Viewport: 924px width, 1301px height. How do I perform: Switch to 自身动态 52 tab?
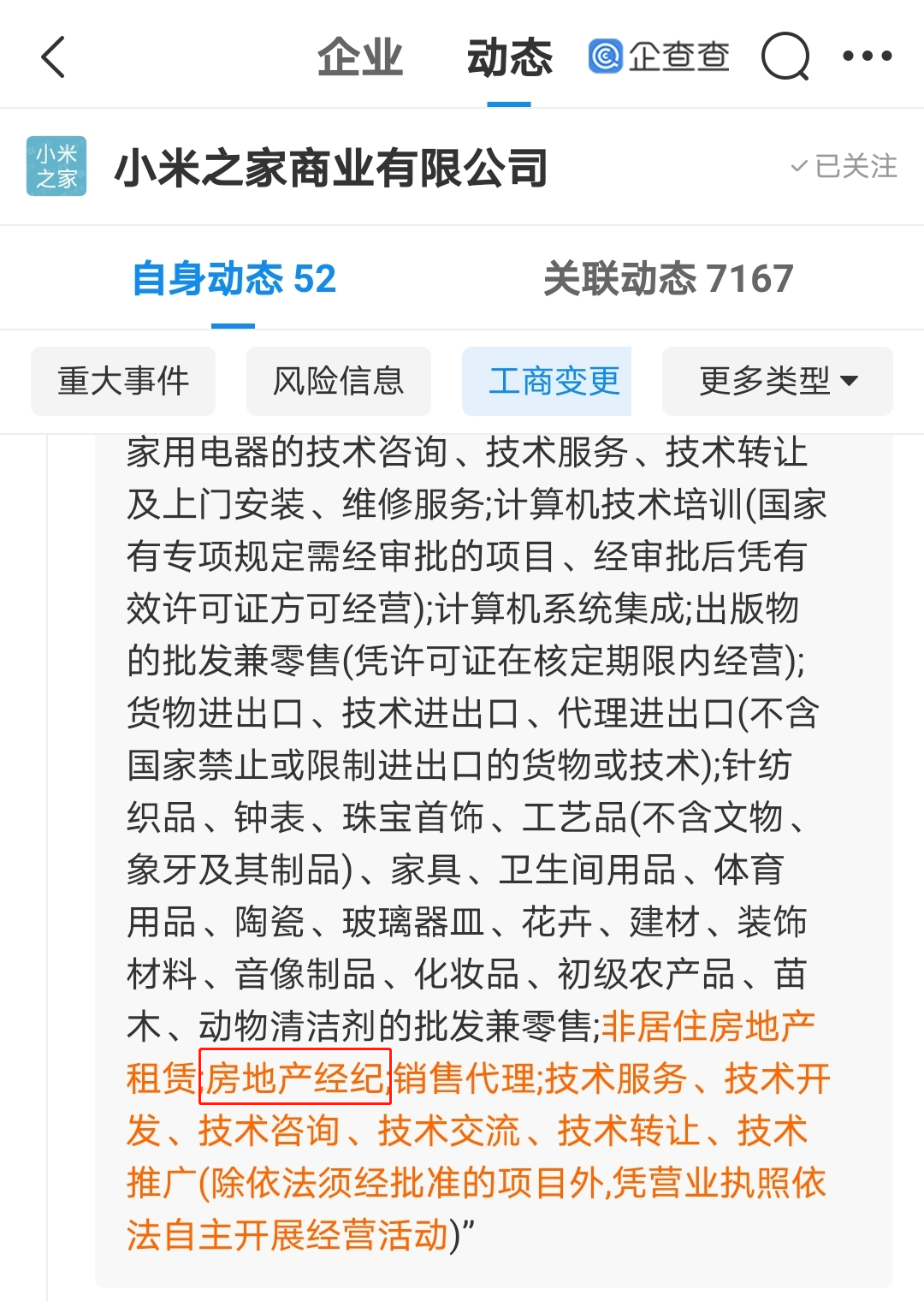click(234, 279)
